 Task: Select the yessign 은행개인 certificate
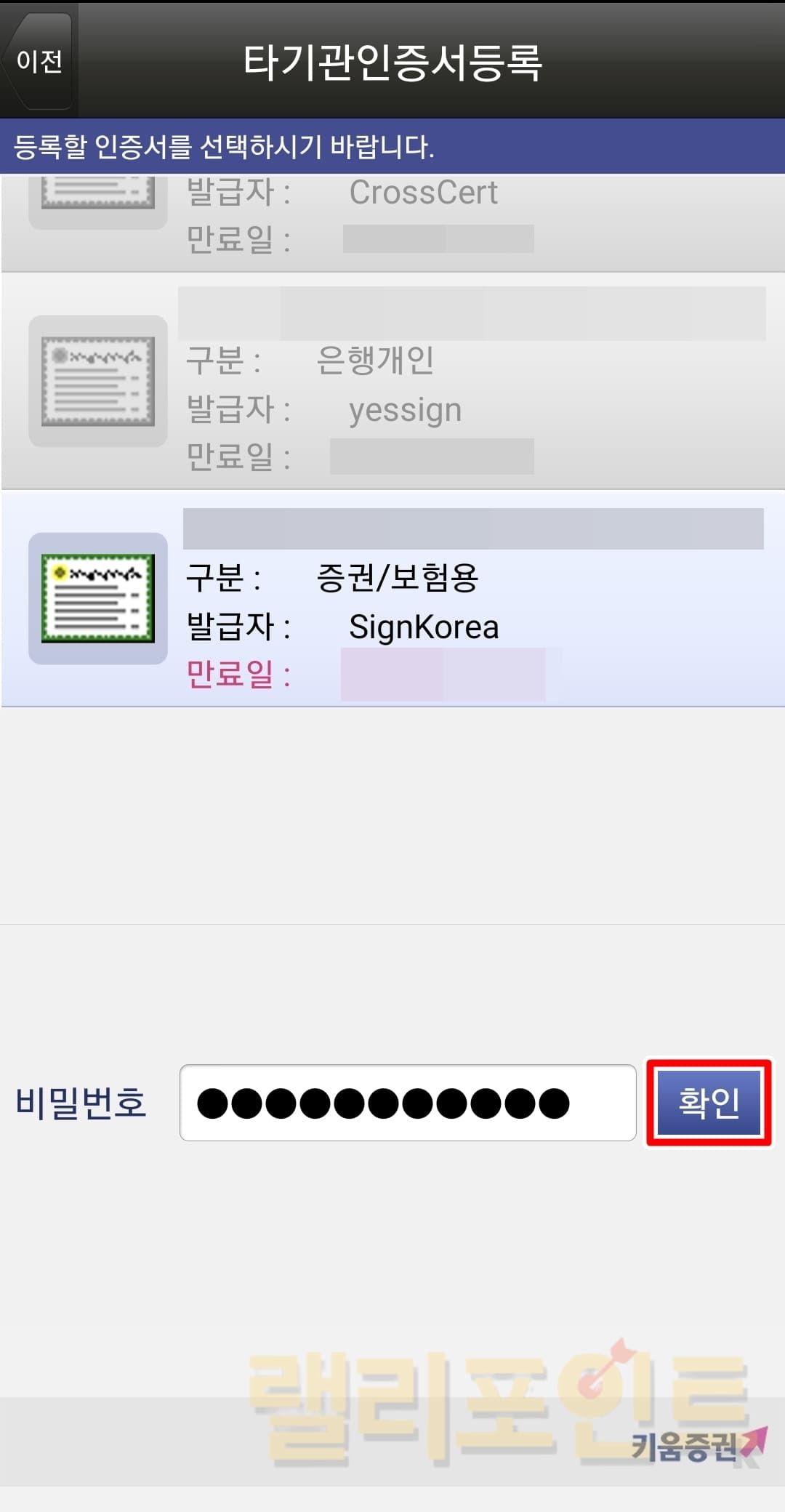[392, 382]
